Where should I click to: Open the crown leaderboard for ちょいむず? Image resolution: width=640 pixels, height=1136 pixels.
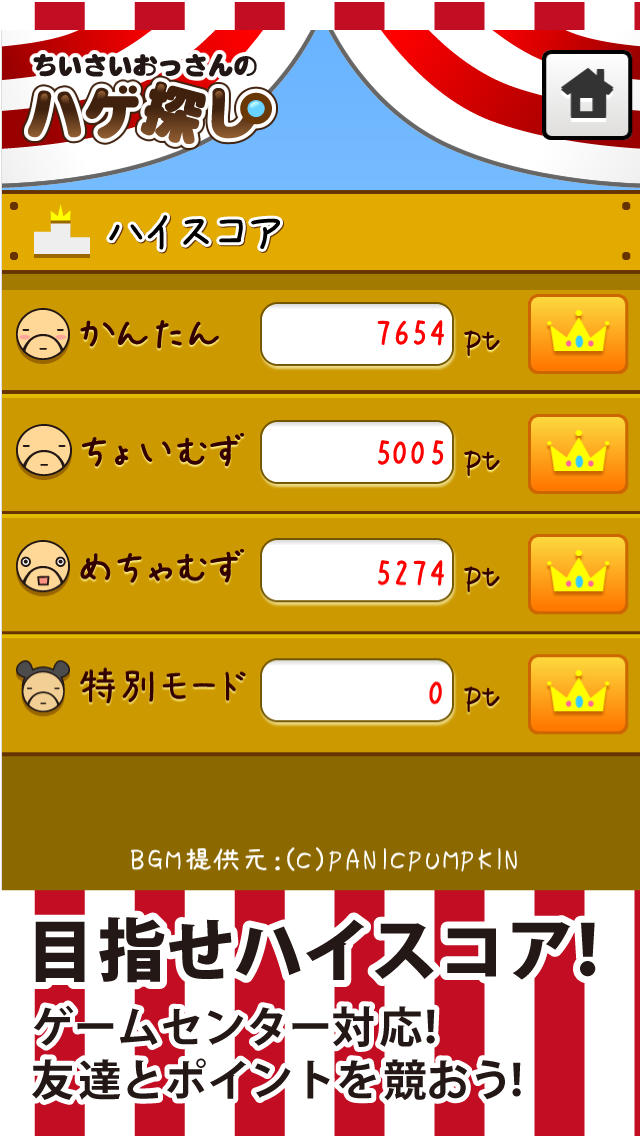click(x=578, y=454)
